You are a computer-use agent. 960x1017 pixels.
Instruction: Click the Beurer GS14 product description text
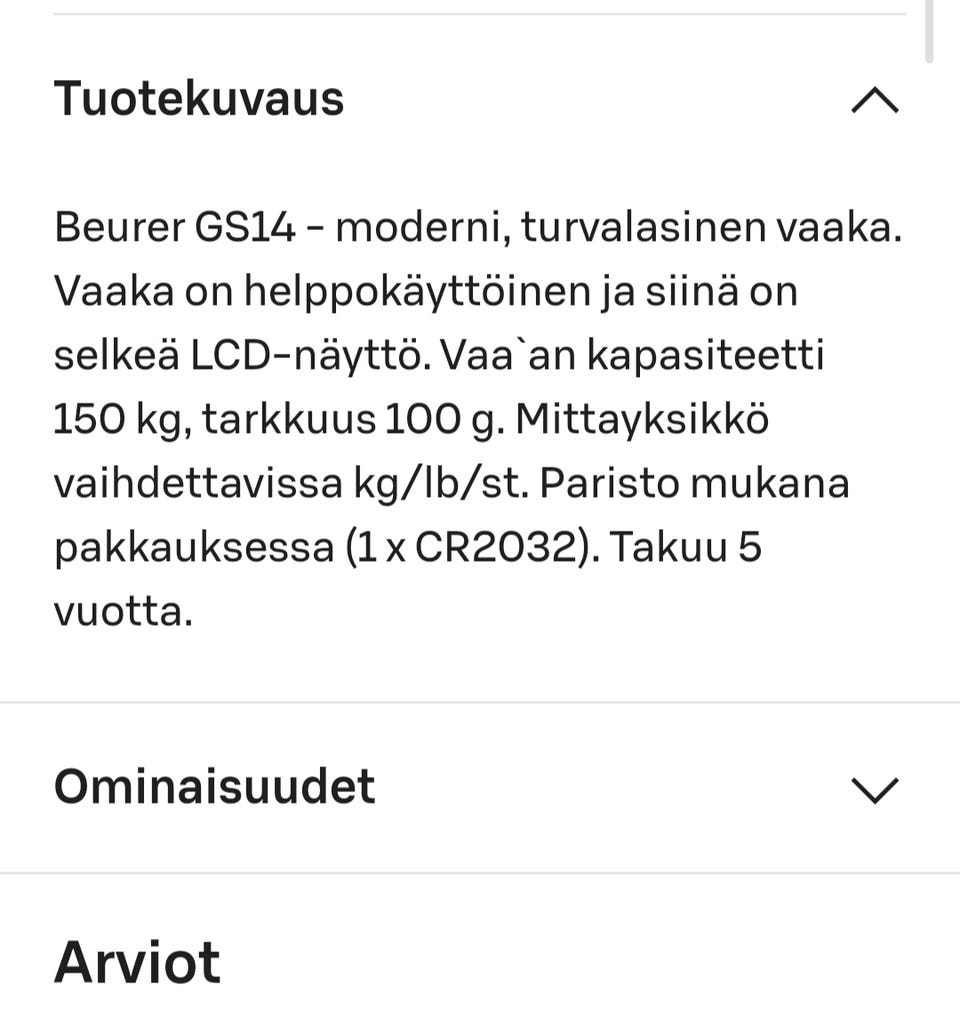[479, 227]
